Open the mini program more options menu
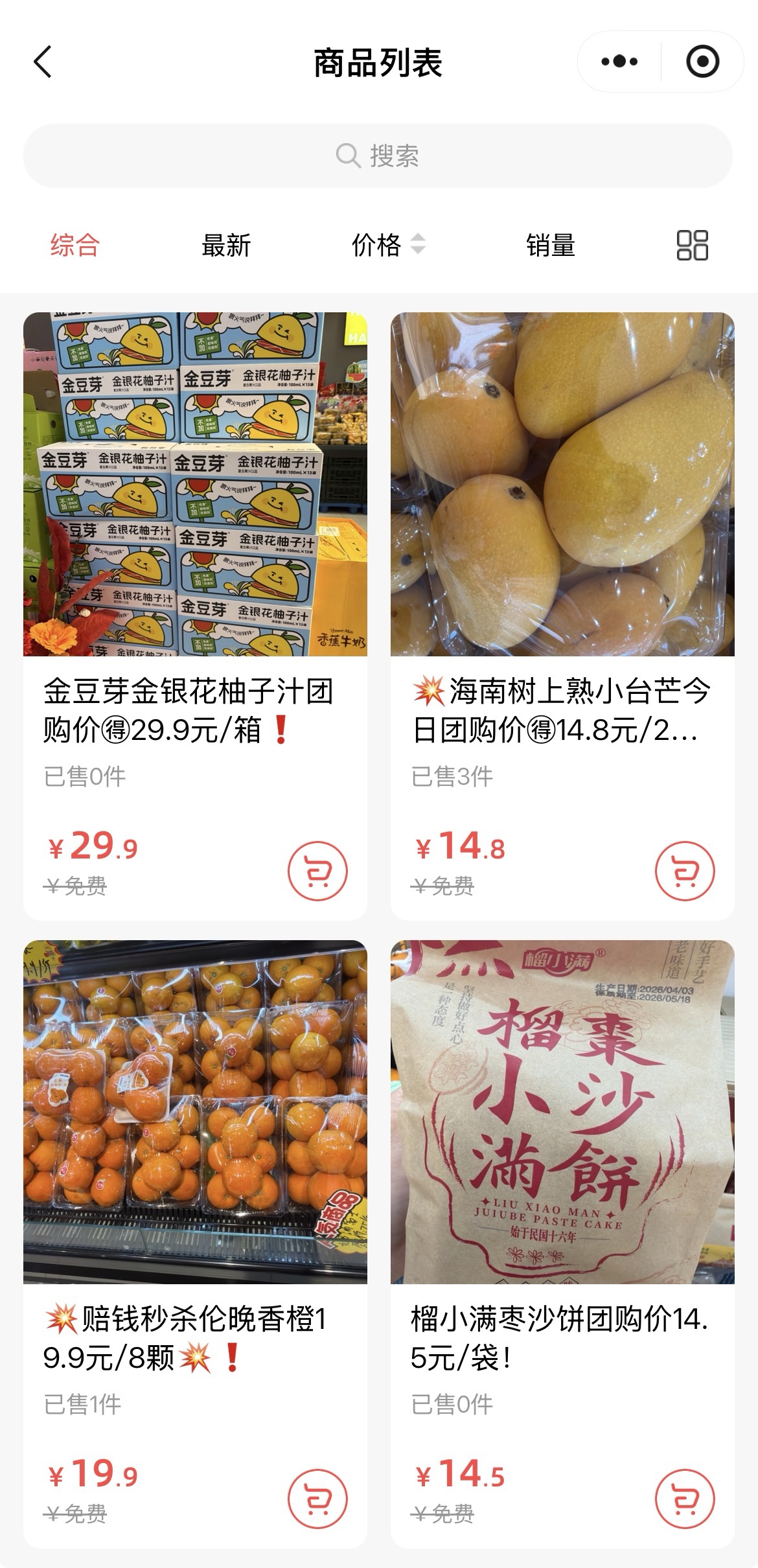This screenshot has height=1568, width=758. tap(619, 62)
